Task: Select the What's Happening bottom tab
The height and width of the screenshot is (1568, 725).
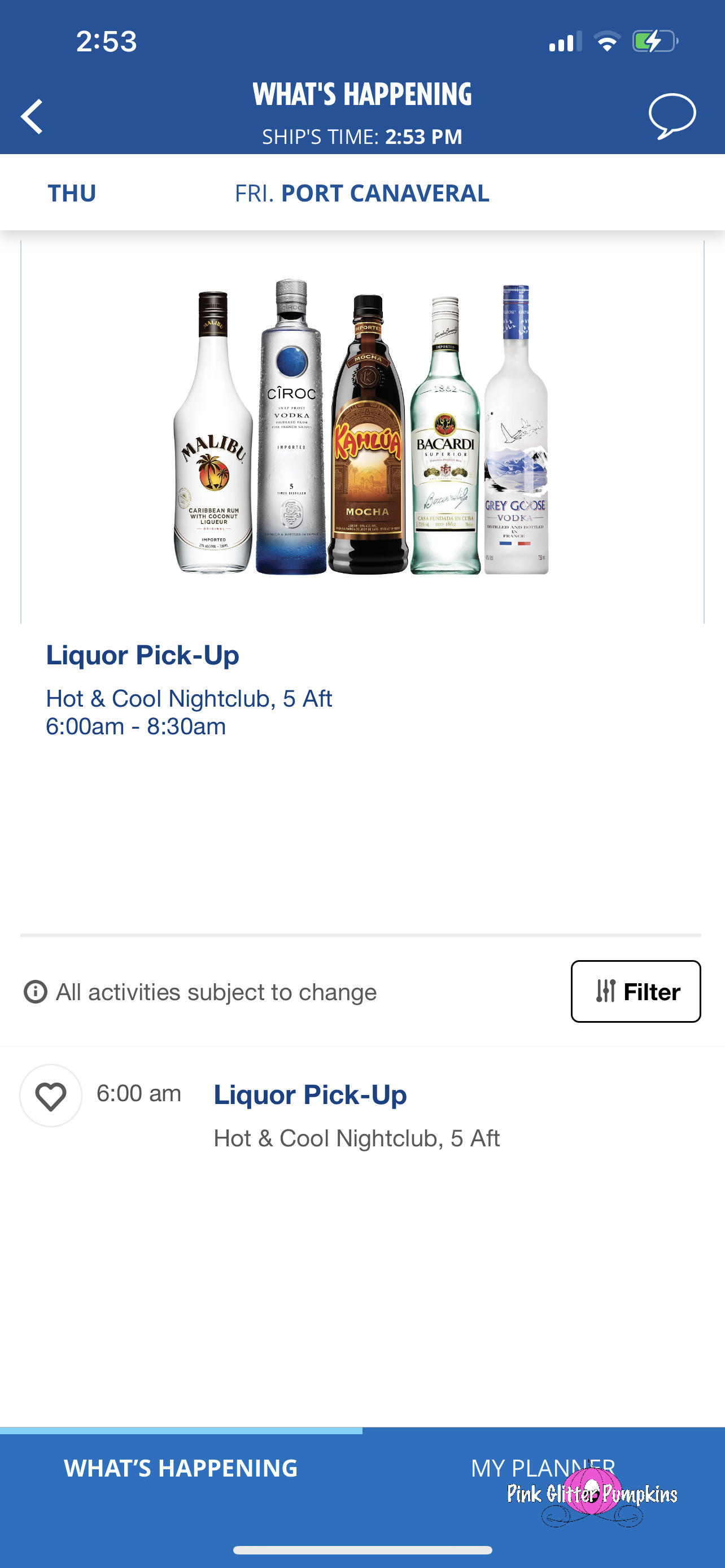Action: 181,1468
